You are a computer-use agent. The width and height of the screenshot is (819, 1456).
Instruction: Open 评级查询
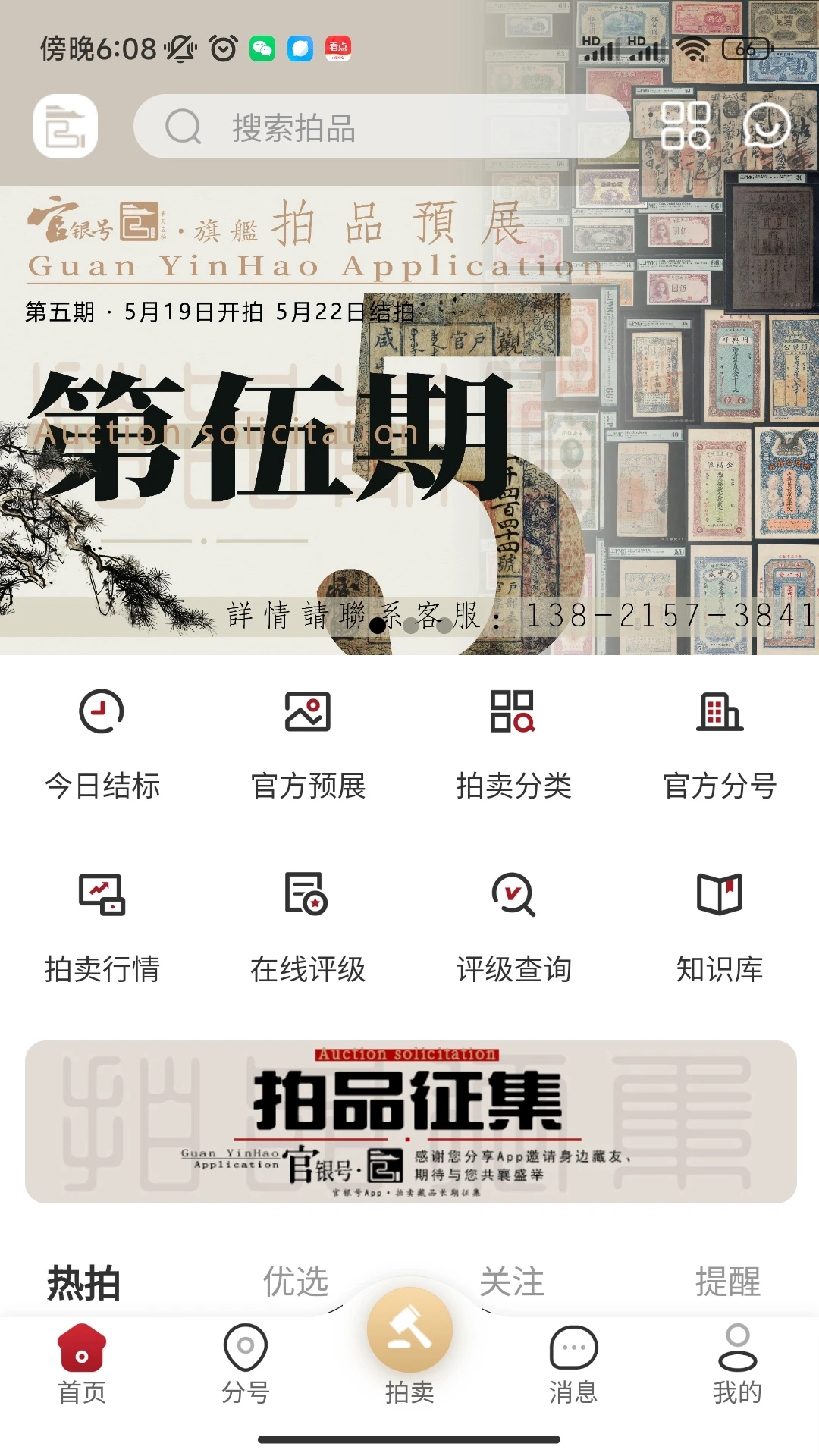(x=513, y=927)
